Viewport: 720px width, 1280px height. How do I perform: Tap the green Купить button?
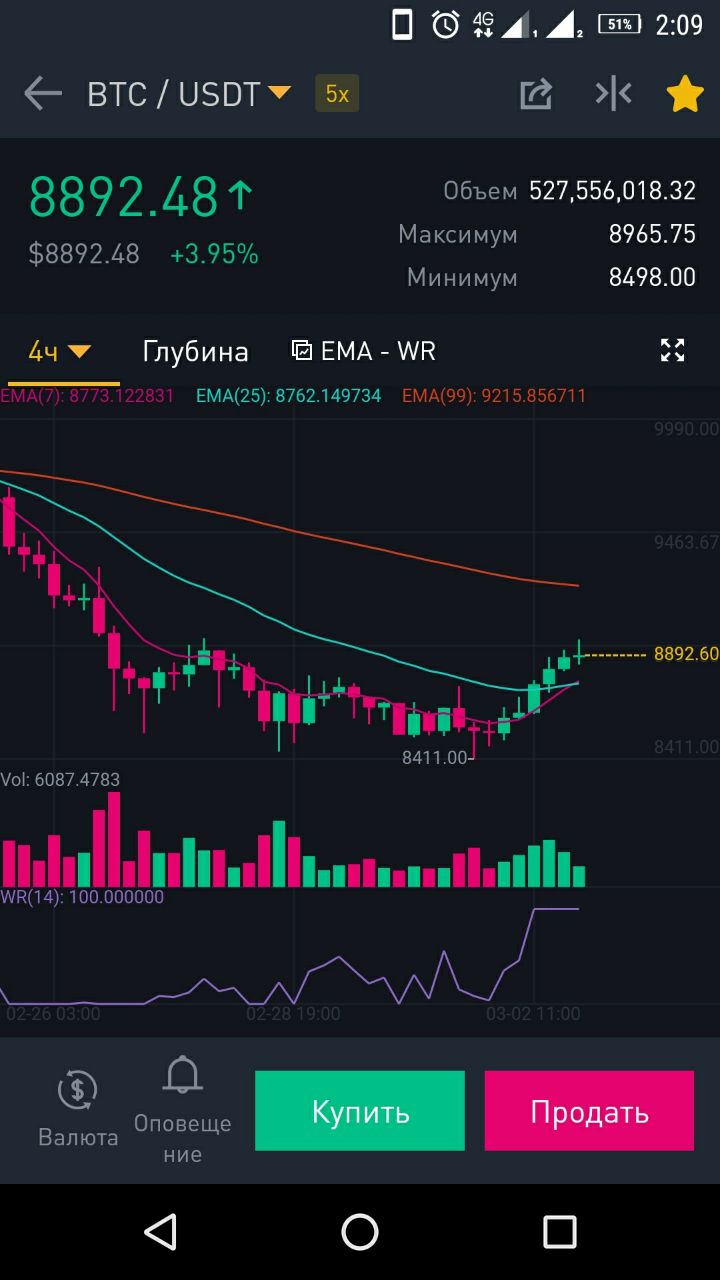point(360,1111)
